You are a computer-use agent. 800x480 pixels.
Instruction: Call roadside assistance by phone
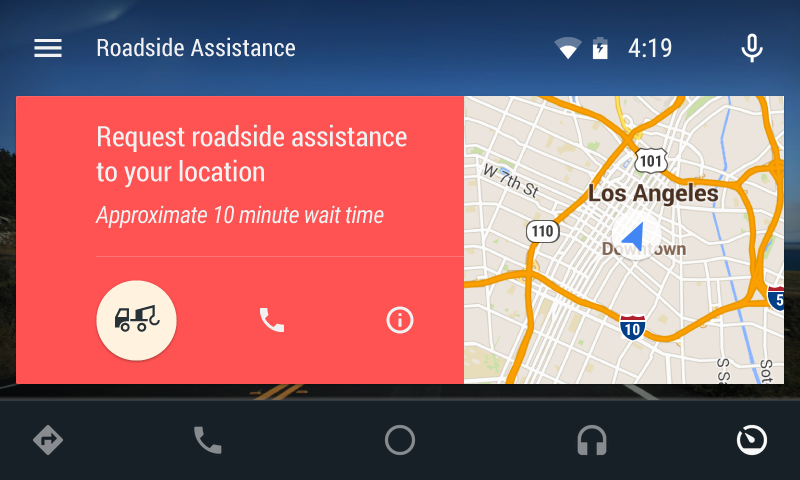[271, 320]
